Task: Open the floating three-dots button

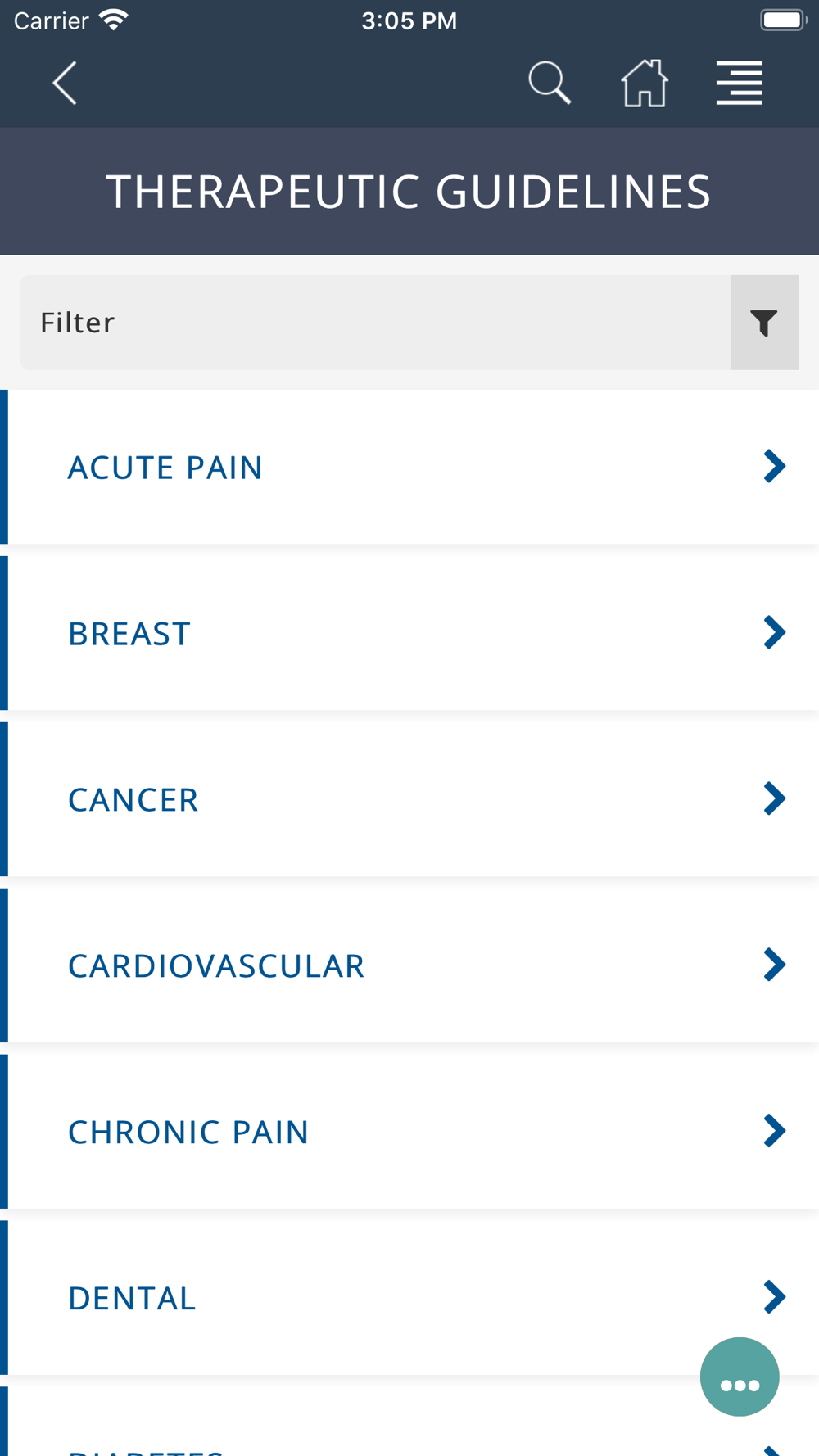Action: point(740,1377)
